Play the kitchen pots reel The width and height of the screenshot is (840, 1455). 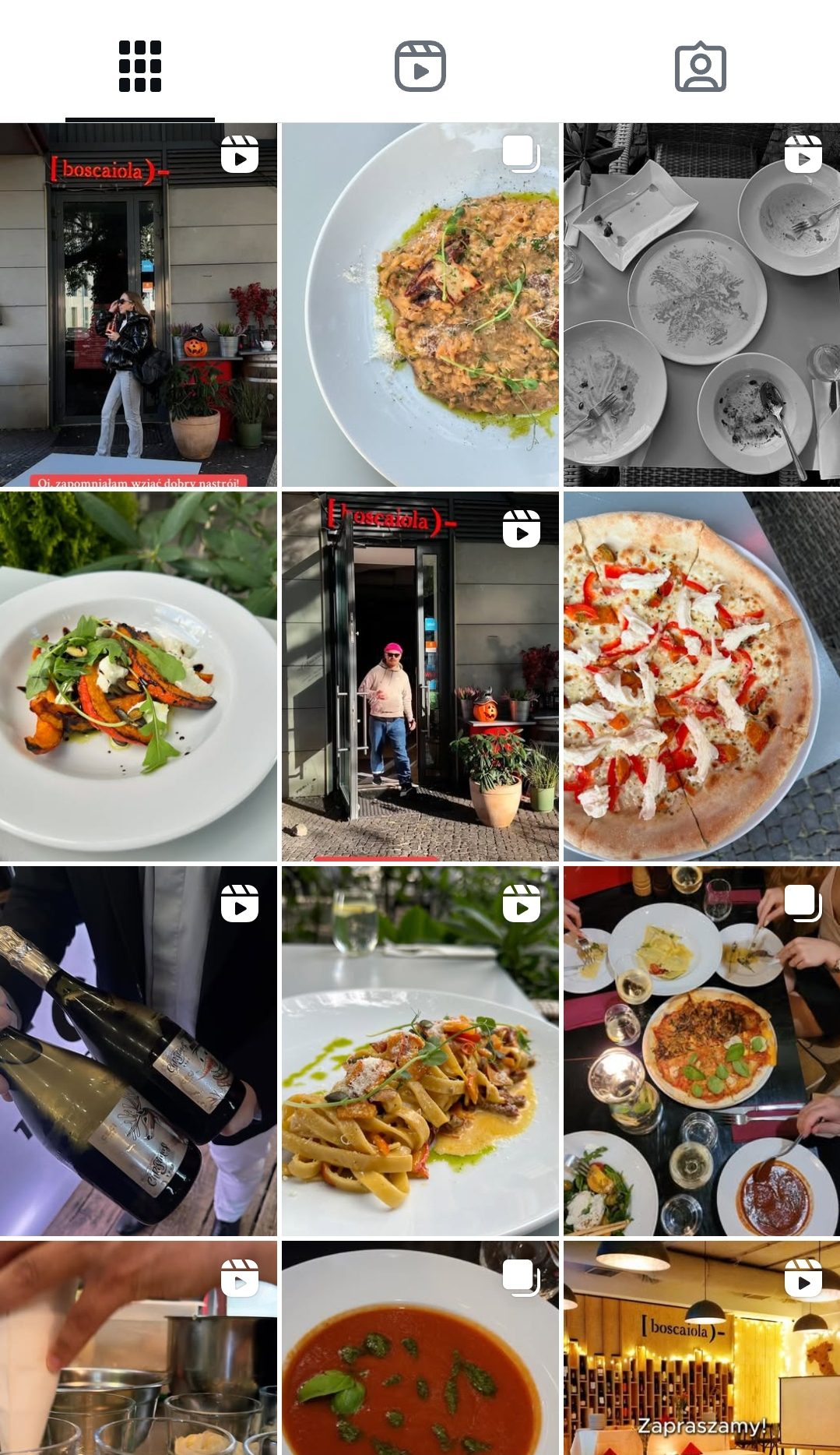point(139,1349)
